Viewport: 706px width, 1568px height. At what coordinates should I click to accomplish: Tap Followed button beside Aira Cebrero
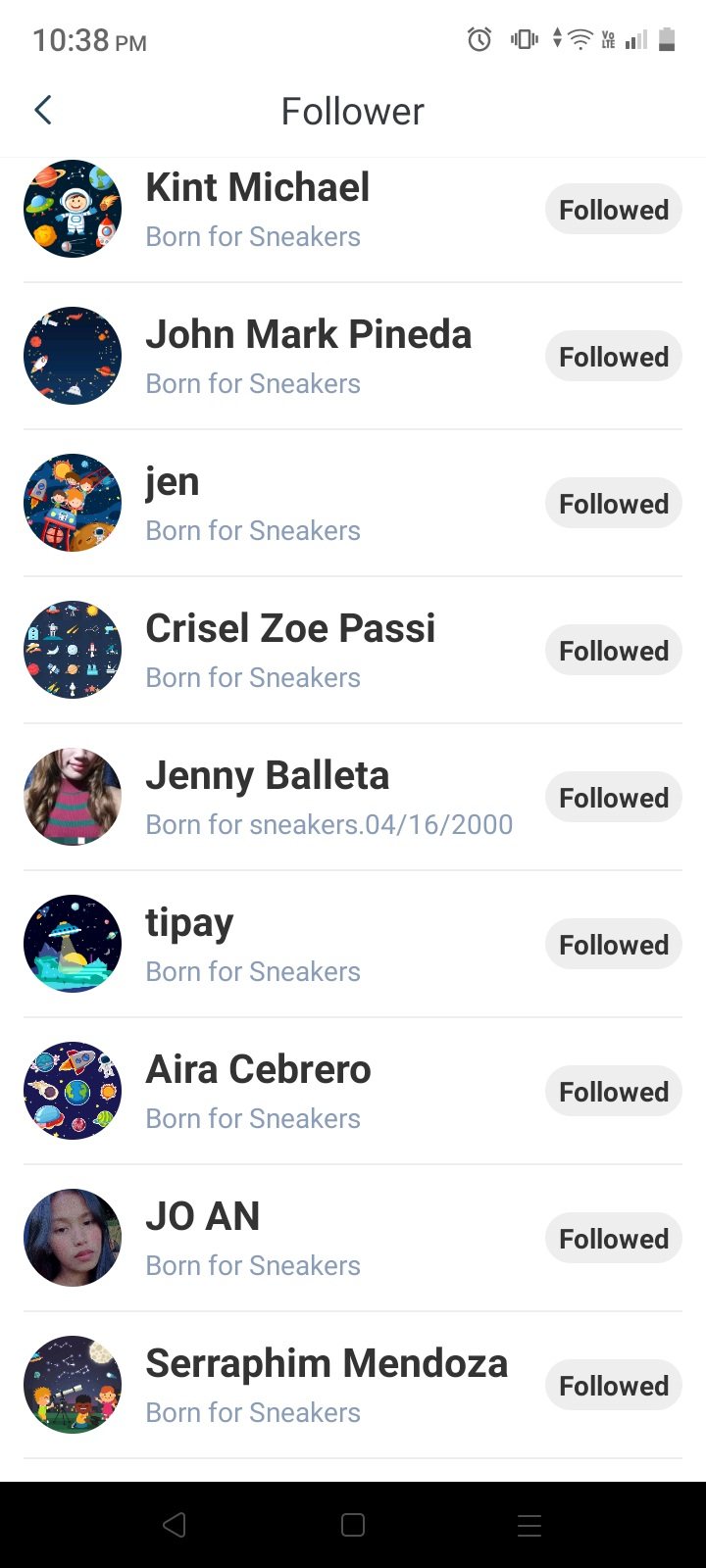613,1092
